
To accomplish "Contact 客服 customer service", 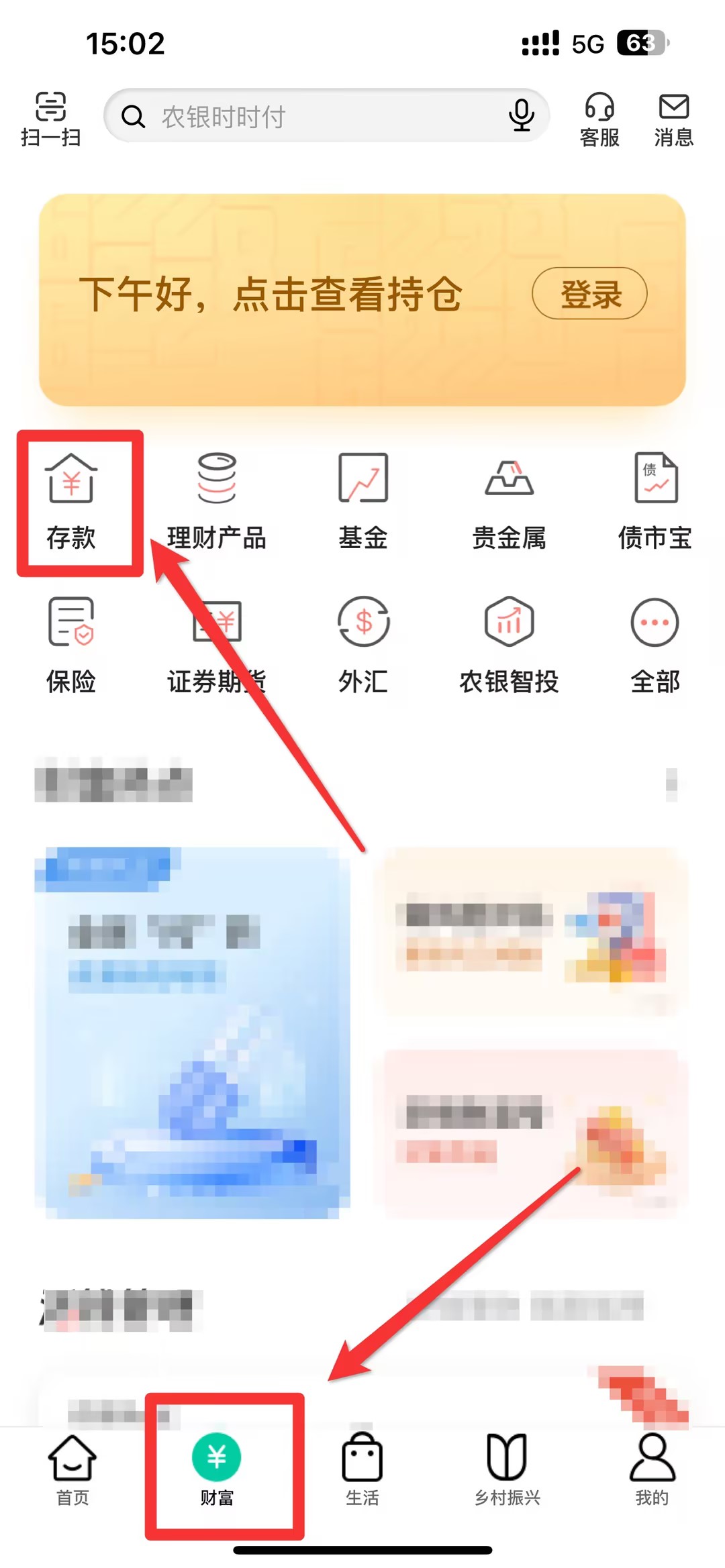I will coord(599,120).
